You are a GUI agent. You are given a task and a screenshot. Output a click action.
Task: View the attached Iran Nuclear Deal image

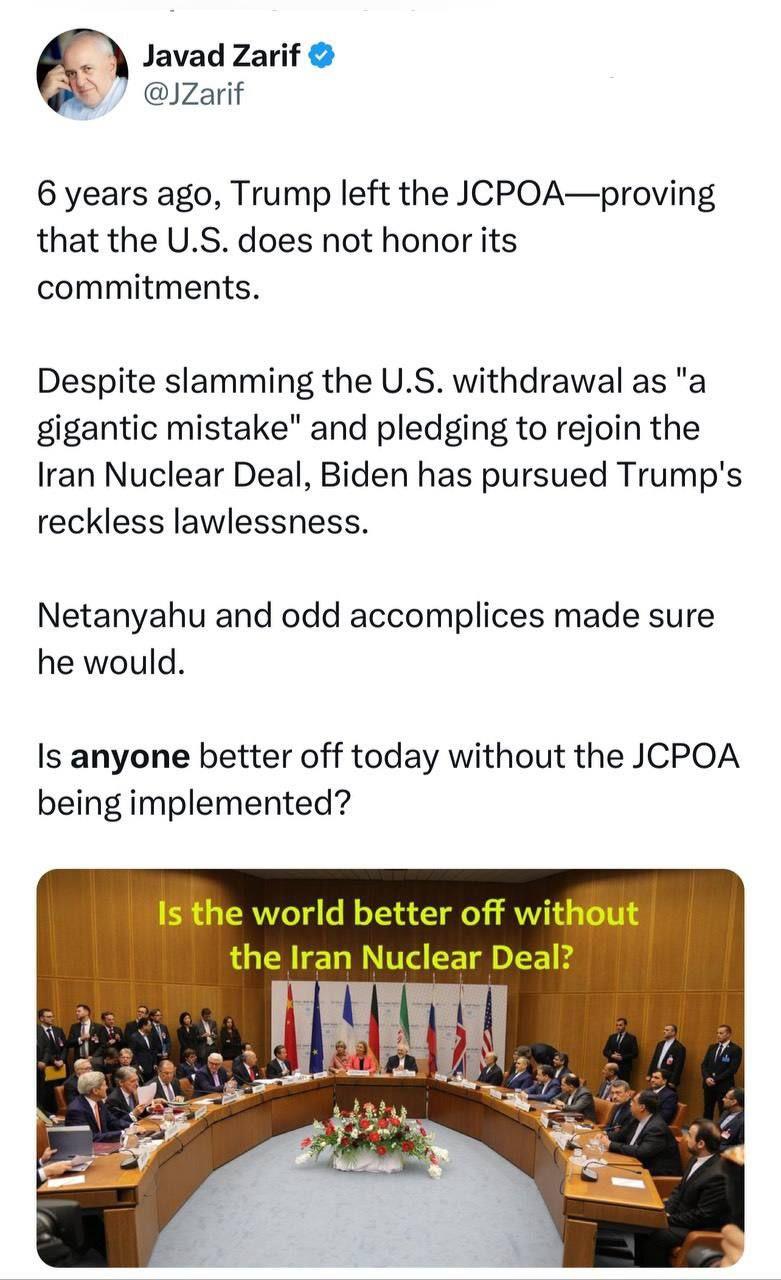[x=390, y=1068]
